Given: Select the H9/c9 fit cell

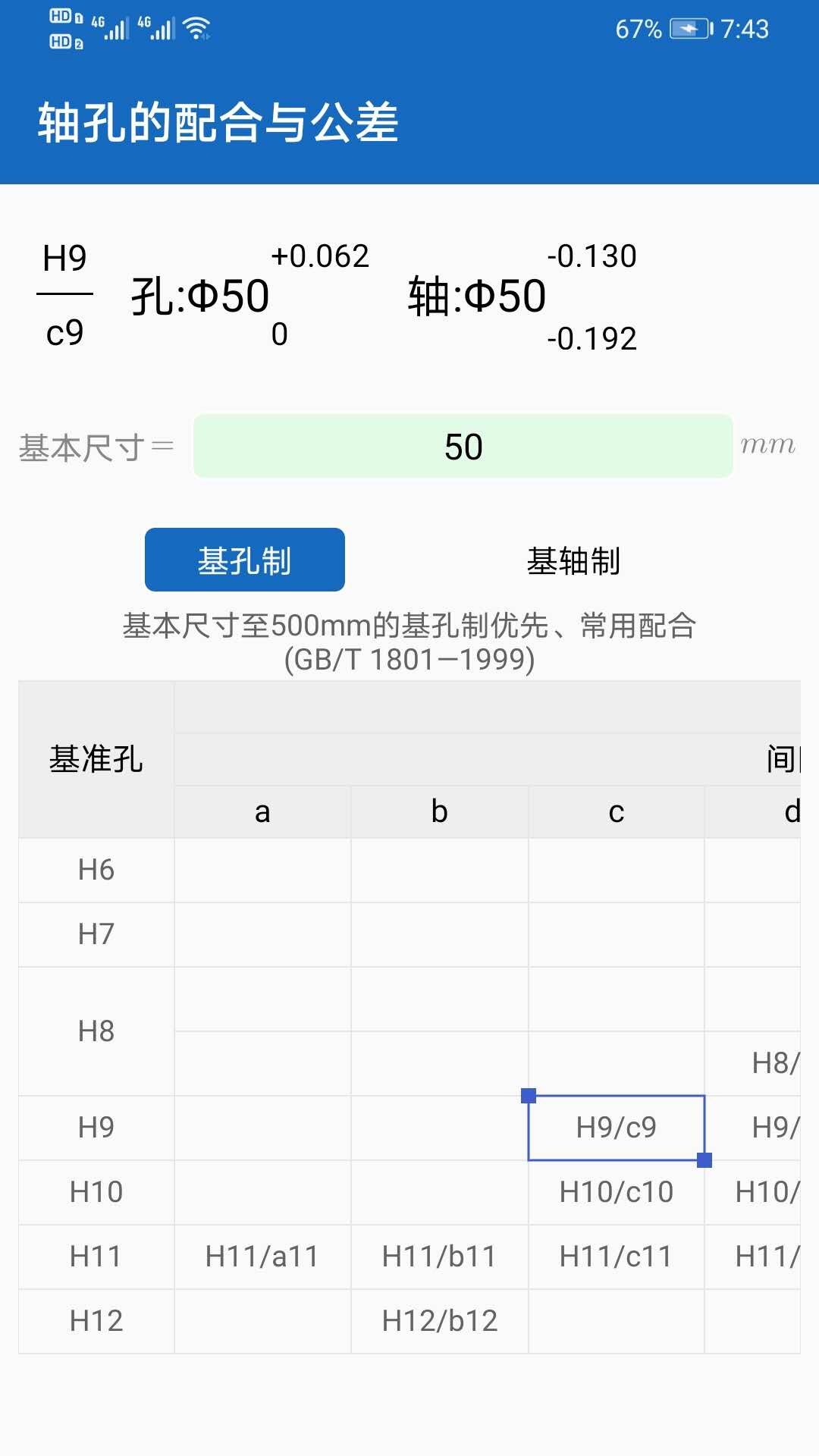Looking at the screenshot, I should pyautogui.click(x=616, y=1128).
